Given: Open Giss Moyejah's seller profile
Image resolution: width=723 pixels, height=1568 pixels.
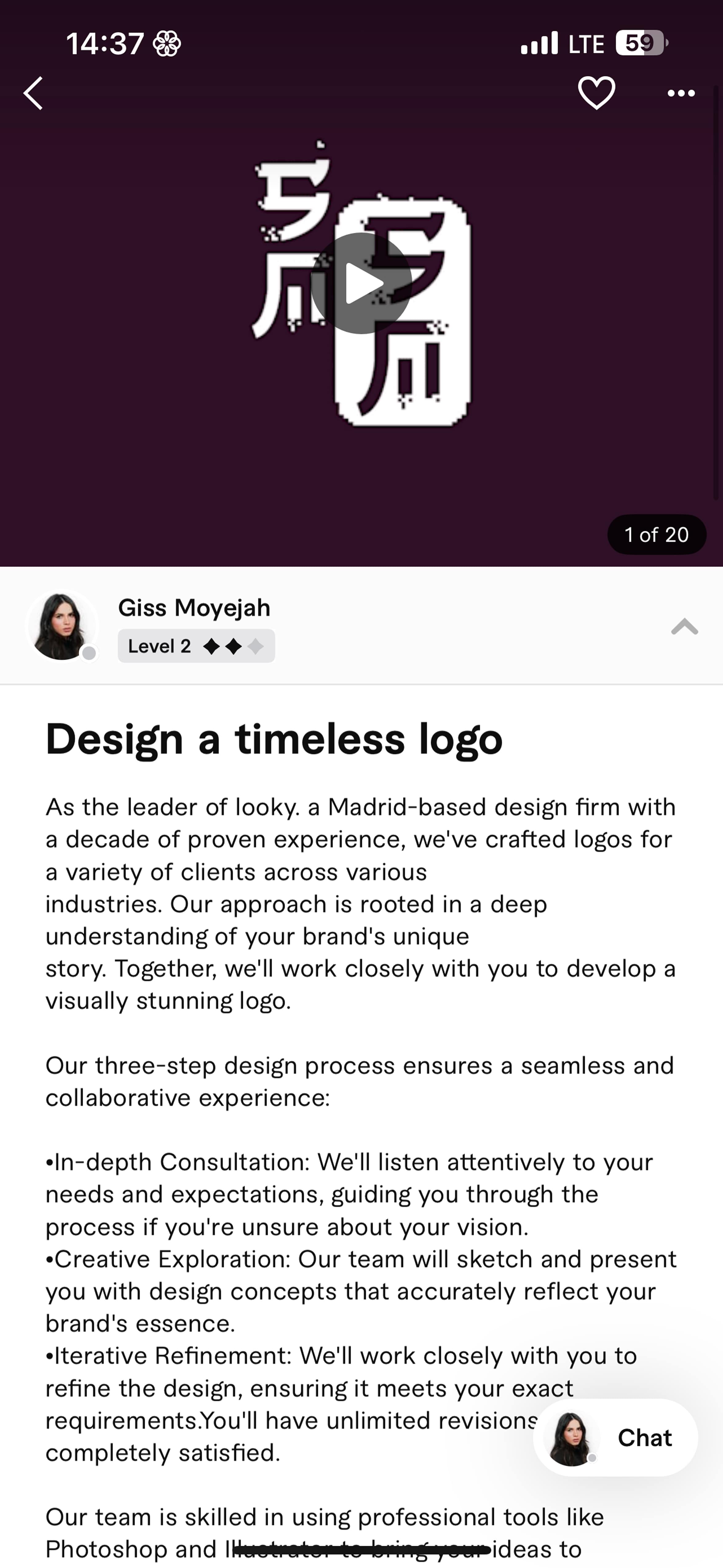Looking at the screenshot, I should tap(194, 607).
